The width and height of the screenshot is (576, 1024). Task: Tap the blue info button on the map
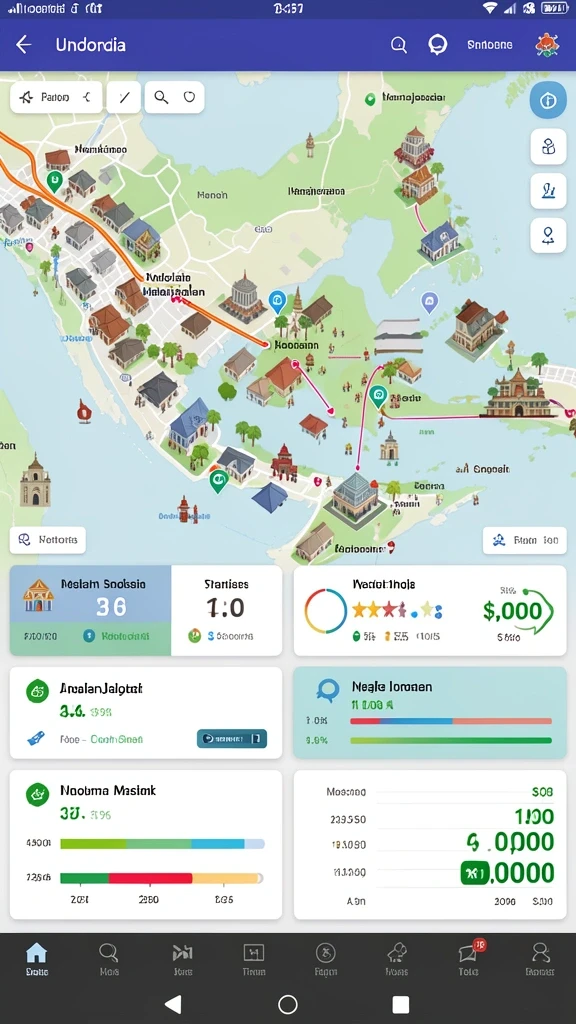[x=548, y=100]
